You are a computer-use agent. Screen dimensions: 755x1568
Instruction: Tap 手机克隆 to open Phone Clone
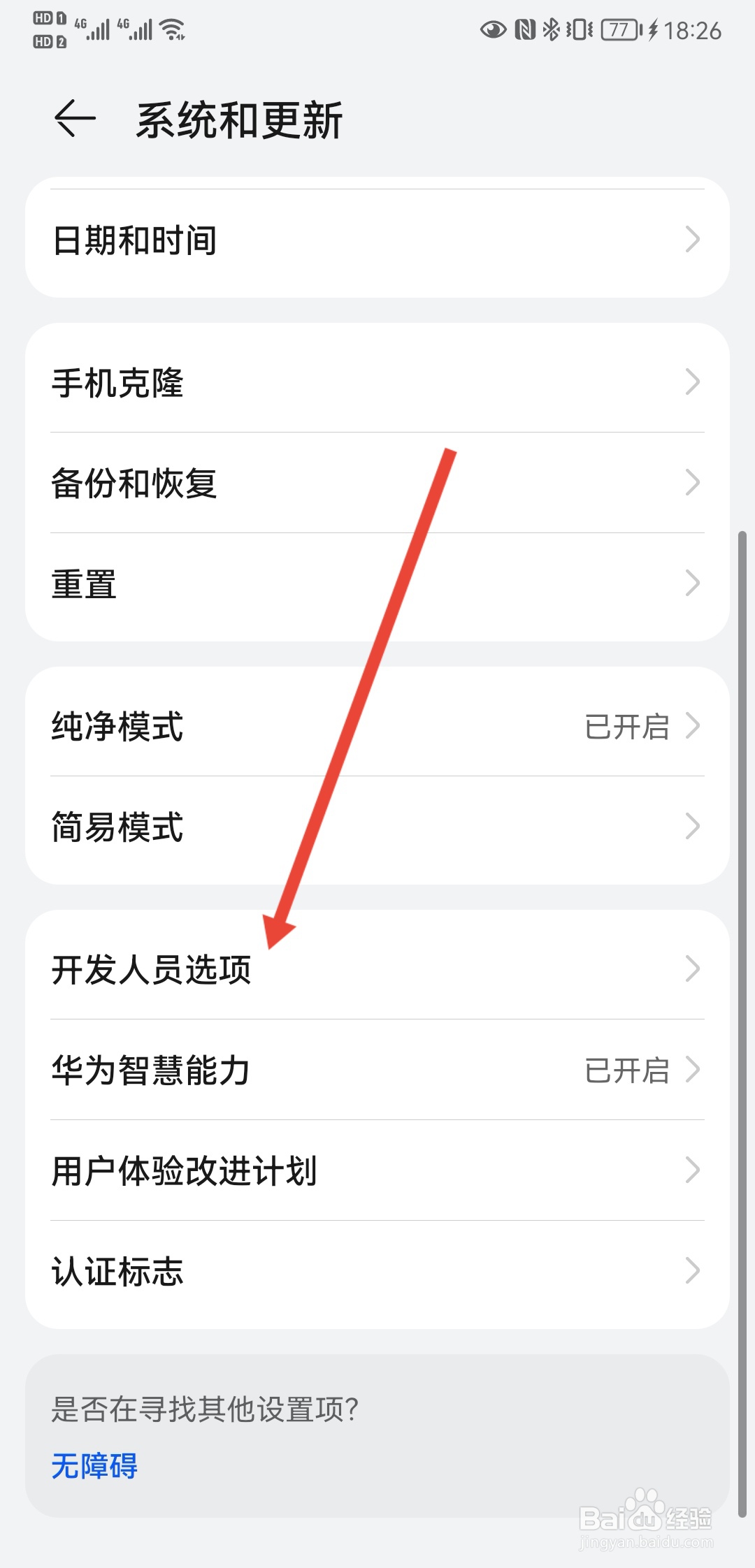[x=377, y=382]
